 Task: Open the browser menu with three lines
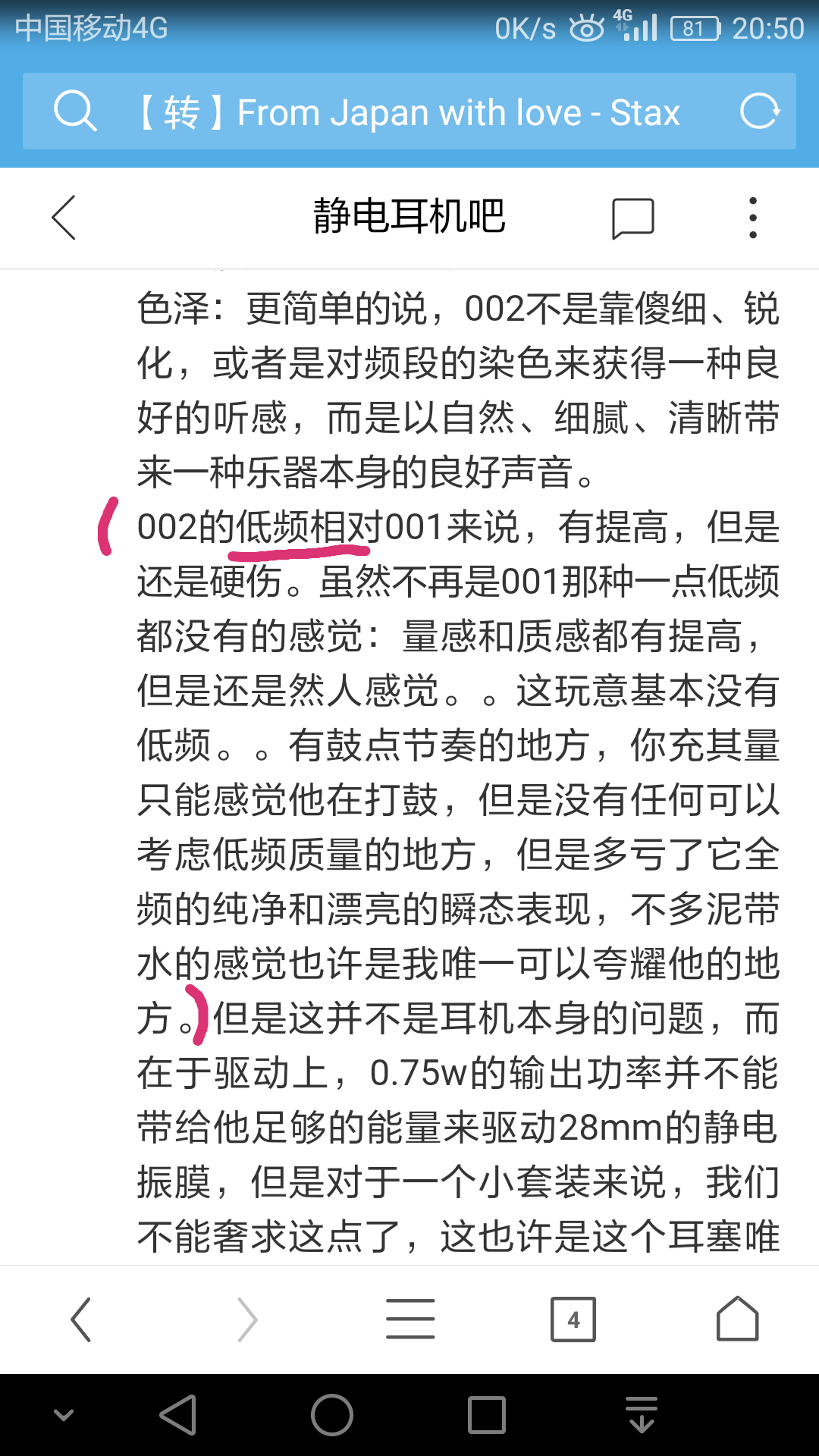[410, 1319]
